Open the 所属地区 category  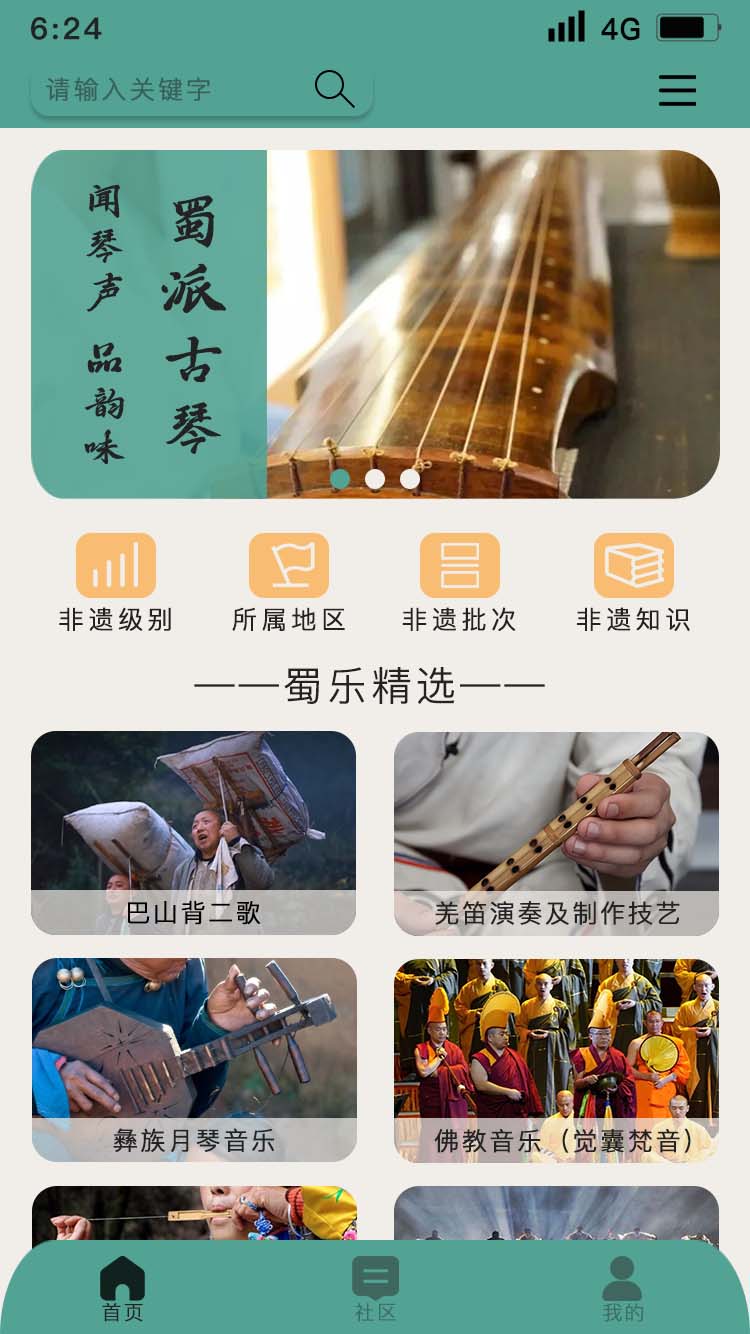(289, 584)
